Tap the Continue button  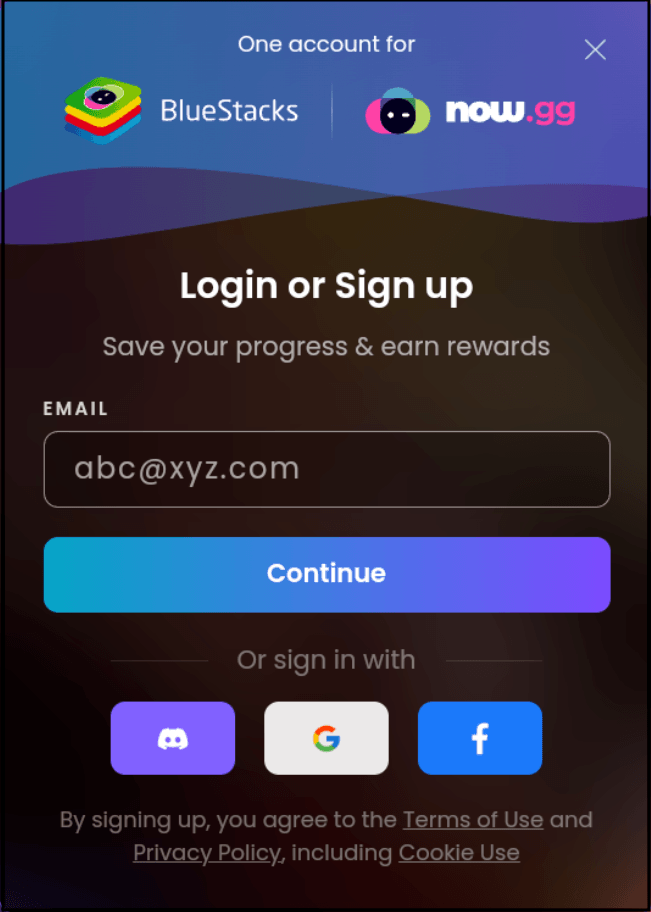coord(326,574)
